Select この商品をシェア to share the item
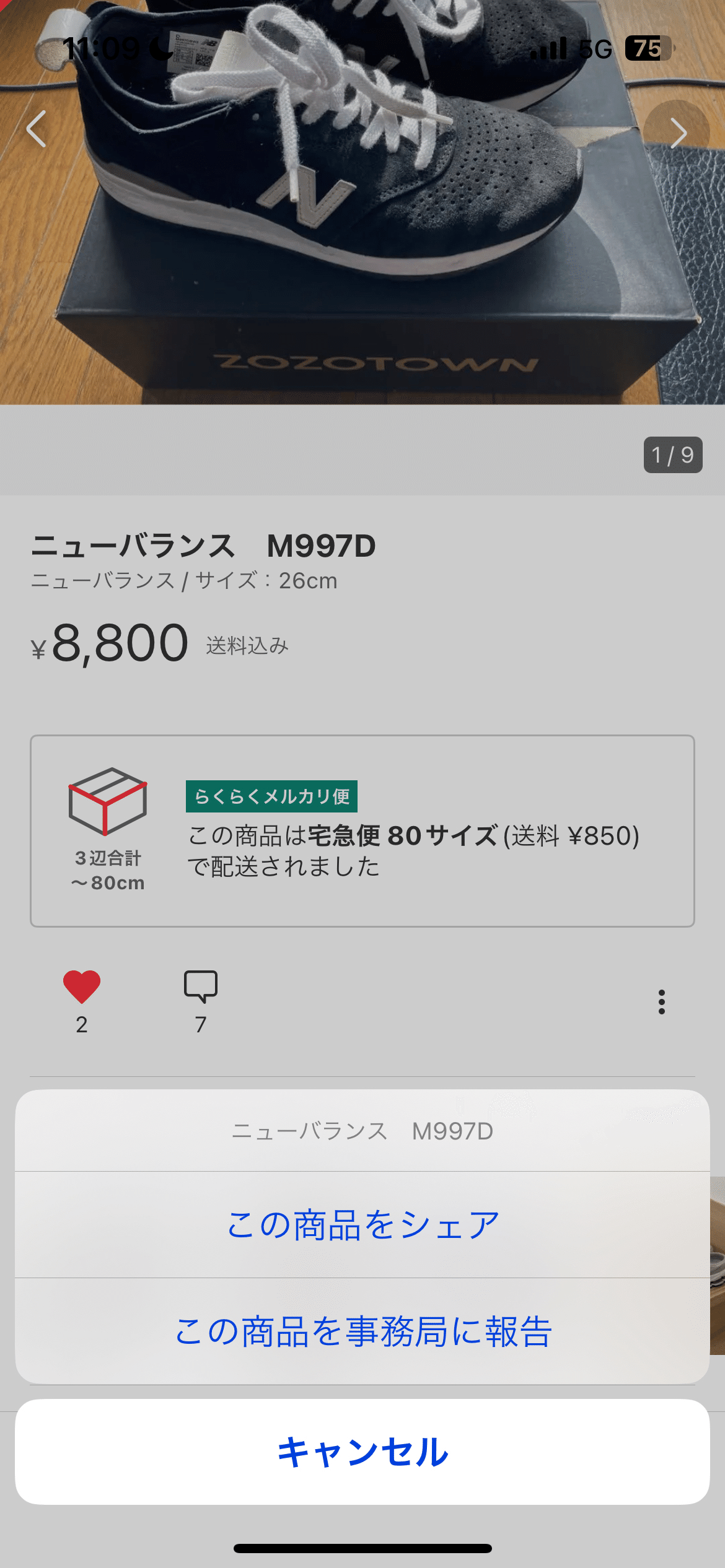The image size is (725, 1568). (x=362, y=1224)
